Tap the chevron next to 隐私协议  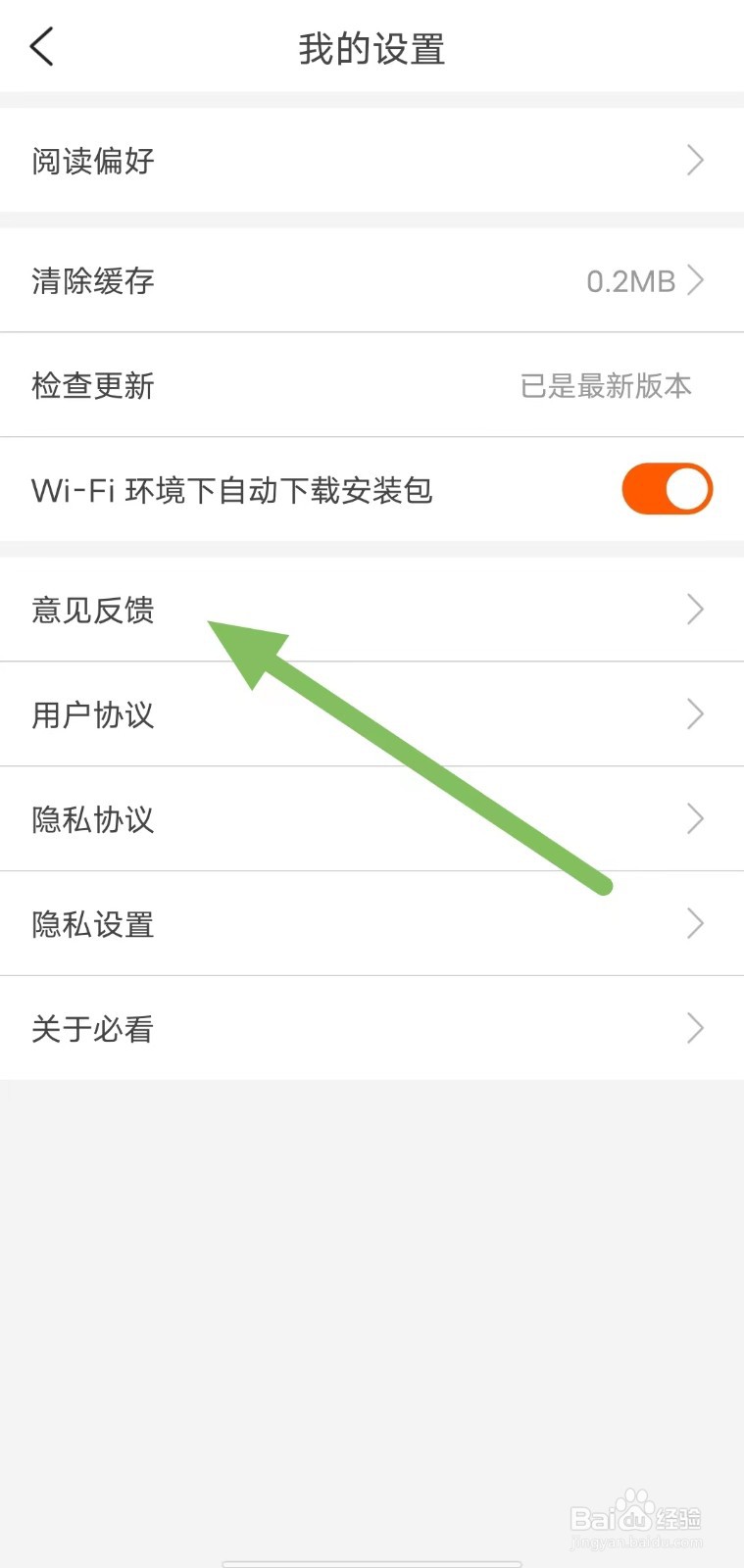695,818
